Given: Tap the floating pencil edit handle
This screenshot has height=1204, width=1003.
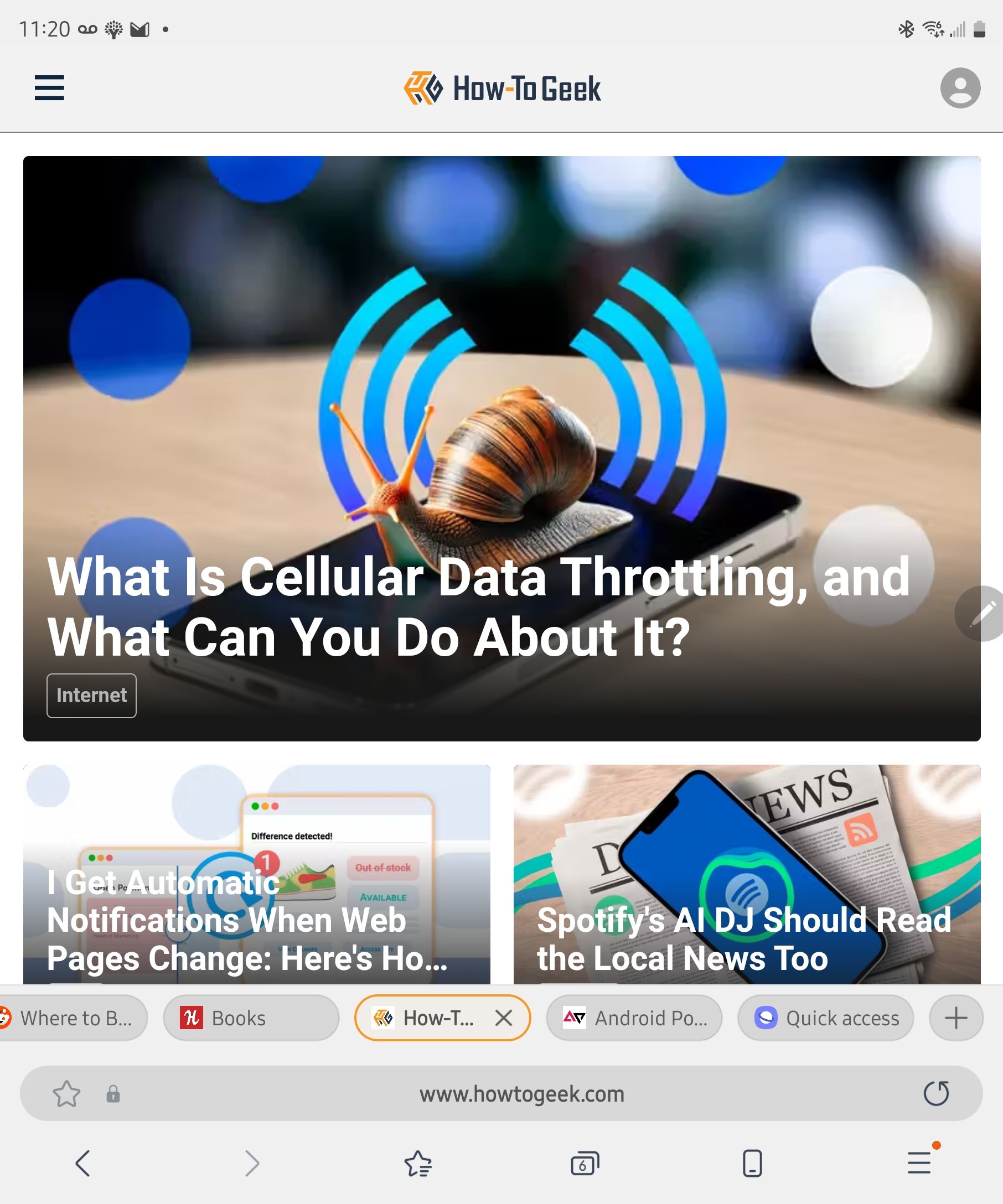Looking at the screenshot, I should point(983,613).
